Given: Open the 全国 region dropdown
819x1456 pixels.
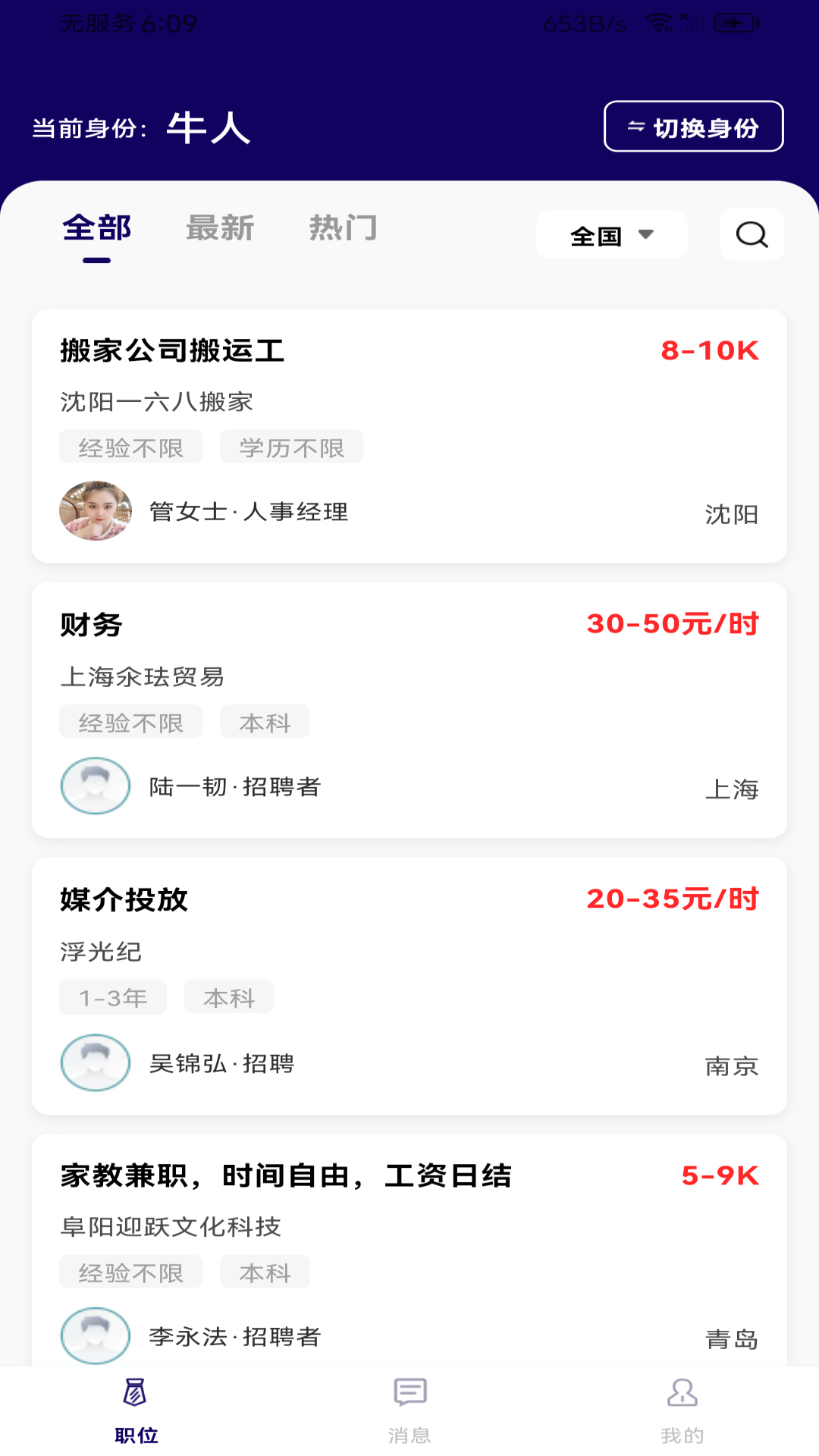Looking at the screenshot, I should pyautogui.click(x=611, y=234).
